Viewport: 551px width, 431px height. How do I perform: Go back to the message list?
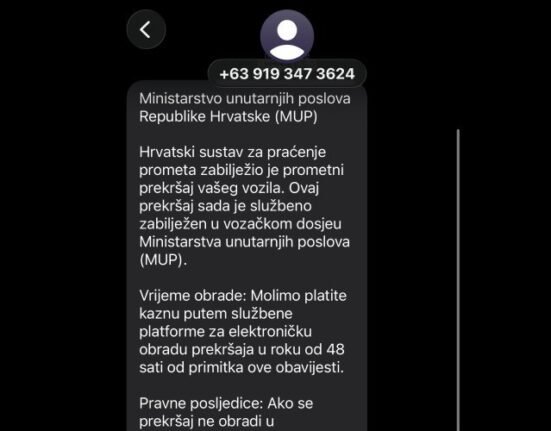coord(146,30)
